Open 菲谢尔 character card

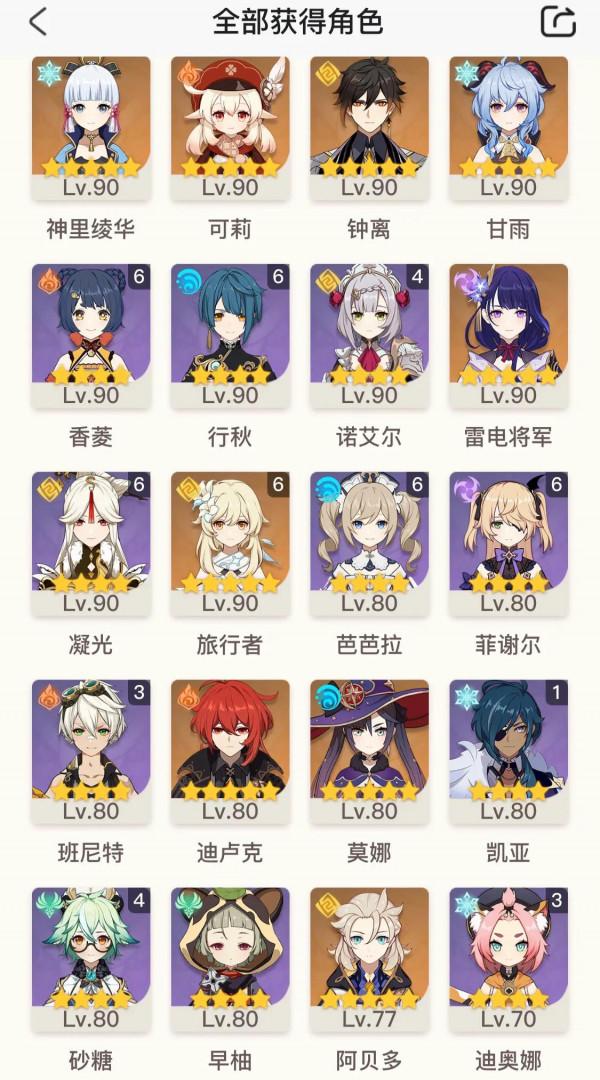pyautogui.click(x=508, y=544)
